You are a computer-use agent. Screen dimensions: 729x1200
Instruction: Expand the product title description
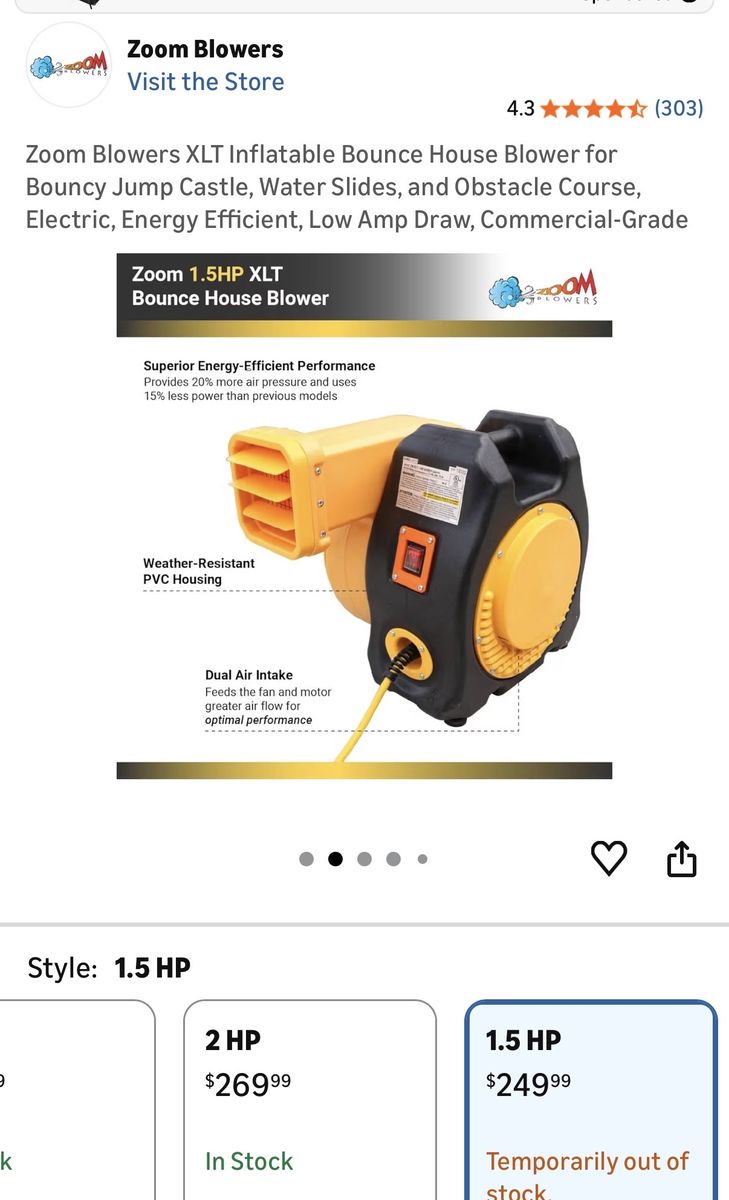[355, 186]
